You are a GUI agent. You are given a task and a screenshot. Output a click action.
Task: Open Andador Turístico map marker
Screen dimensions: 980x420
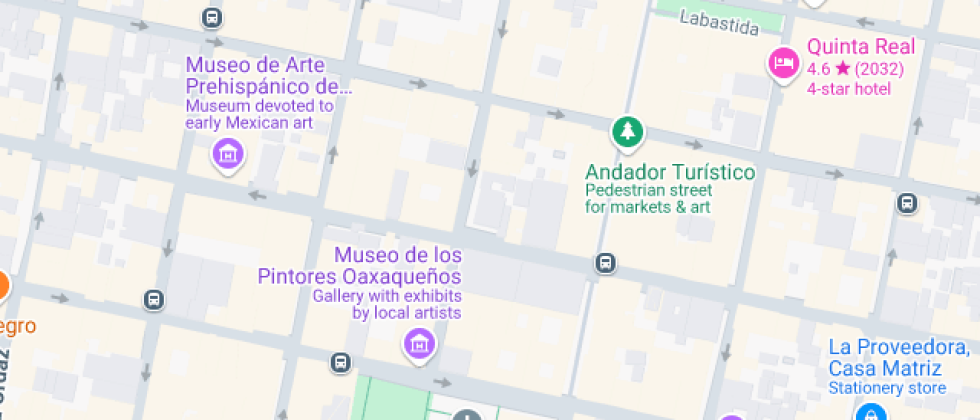[x=628, y=131]
